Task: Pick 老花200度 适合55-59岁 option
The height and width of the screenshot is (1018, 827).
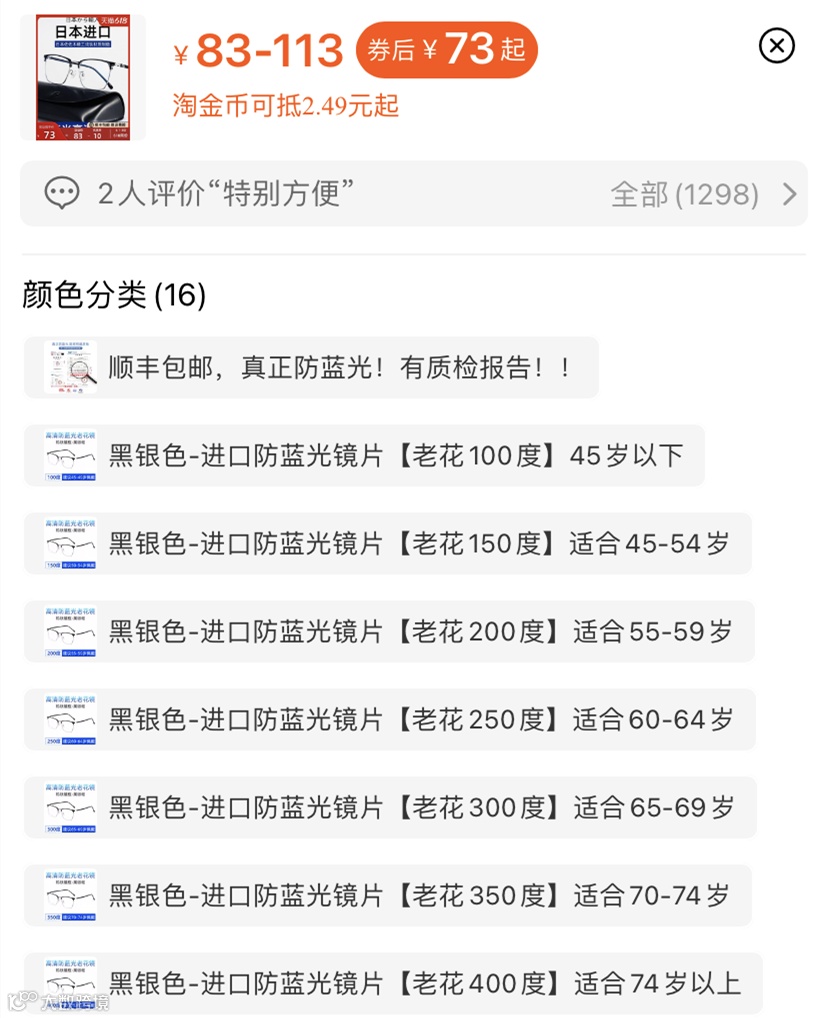Action: coord(389,632)
